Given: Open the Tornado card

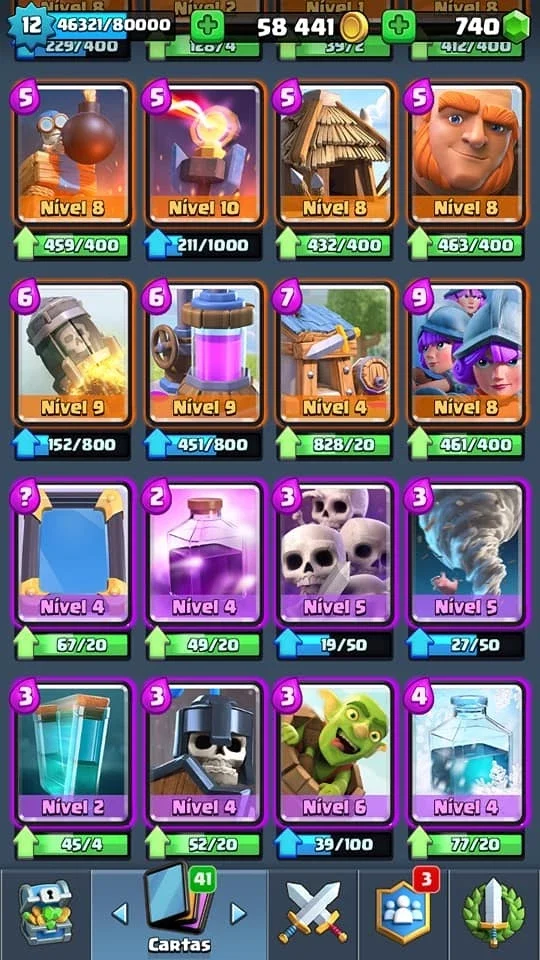Looking at the screenshot, I should tap(467, 554).
